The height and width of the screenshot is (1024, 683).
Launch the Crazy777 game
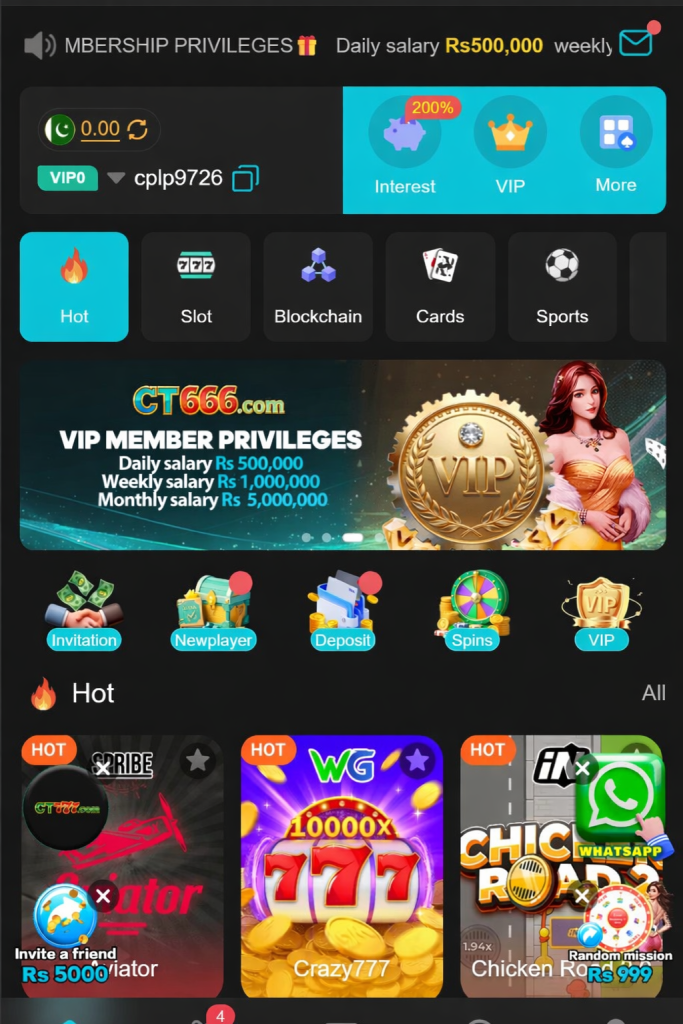[342, 880]
